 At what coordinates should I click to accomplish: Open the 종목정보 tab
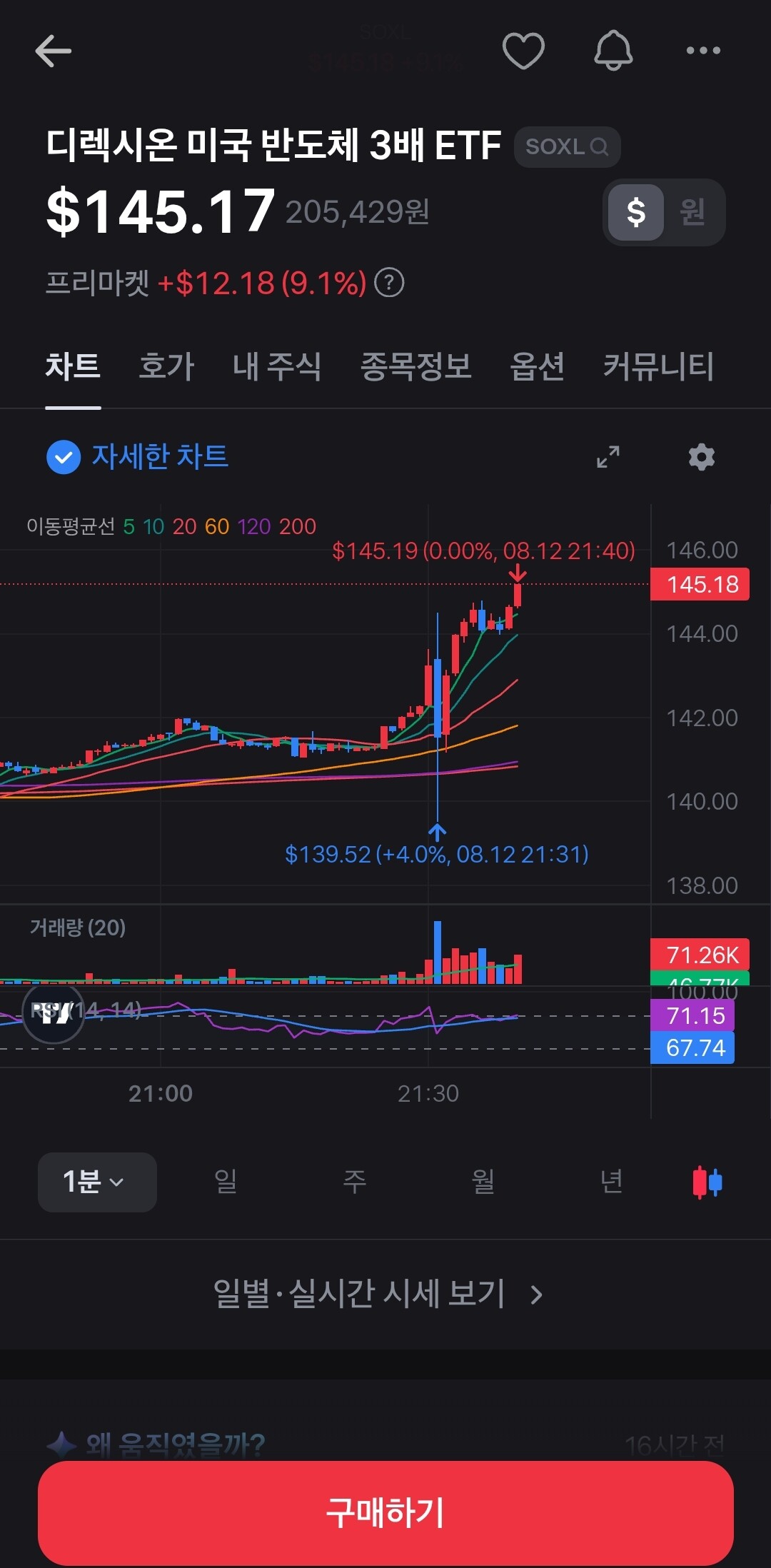[x=416, y=367]
